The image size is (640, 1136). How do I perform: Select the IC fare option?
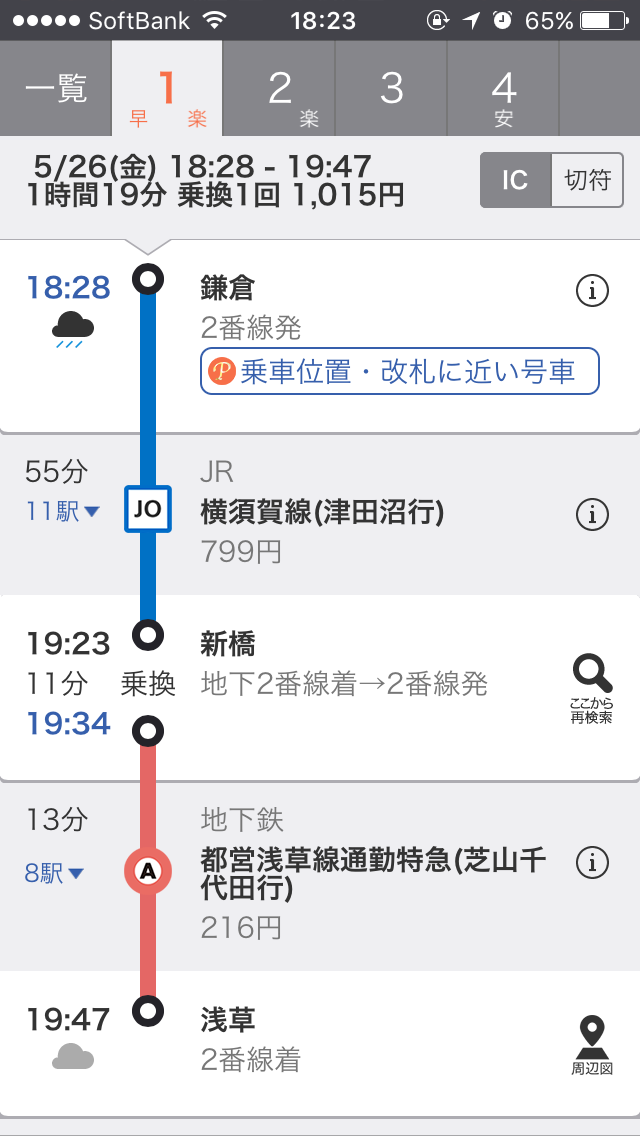click(515, 180)
